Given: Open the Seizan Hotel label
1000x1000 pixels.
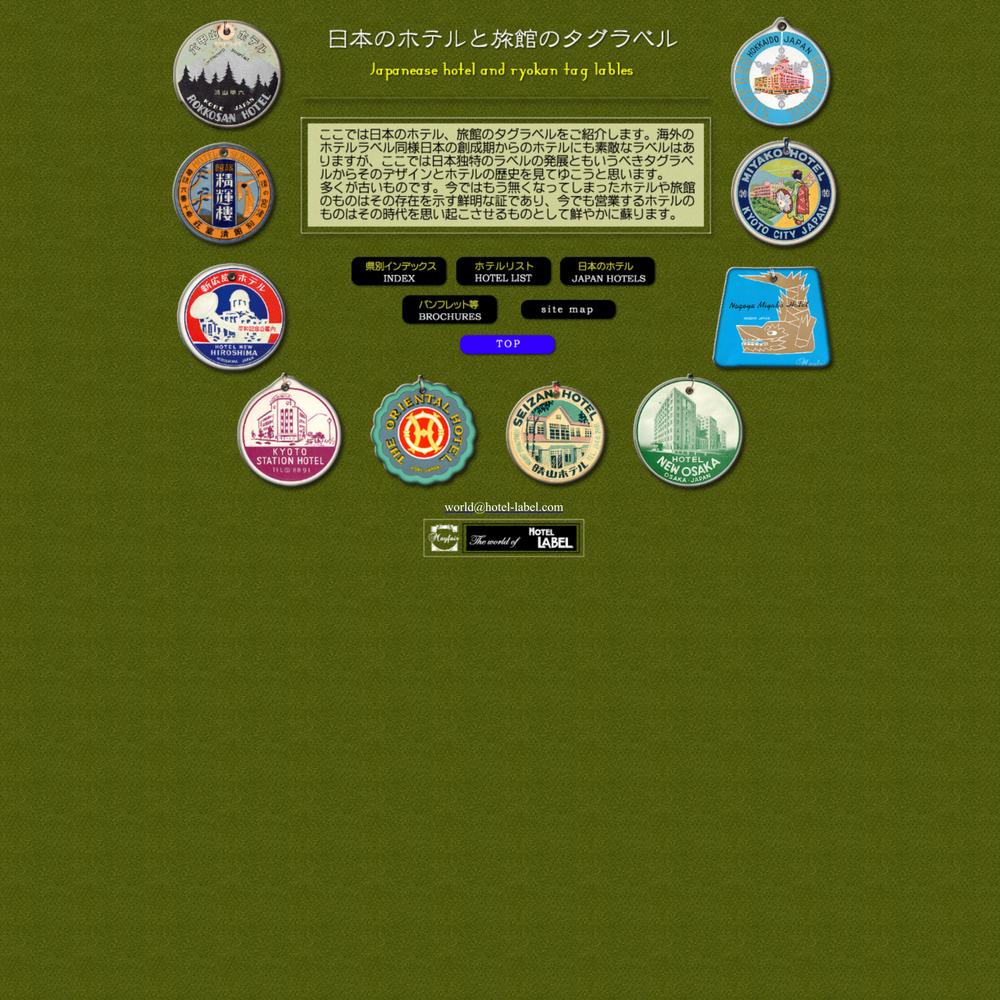Looking at the screenshot, I should 554,433.
